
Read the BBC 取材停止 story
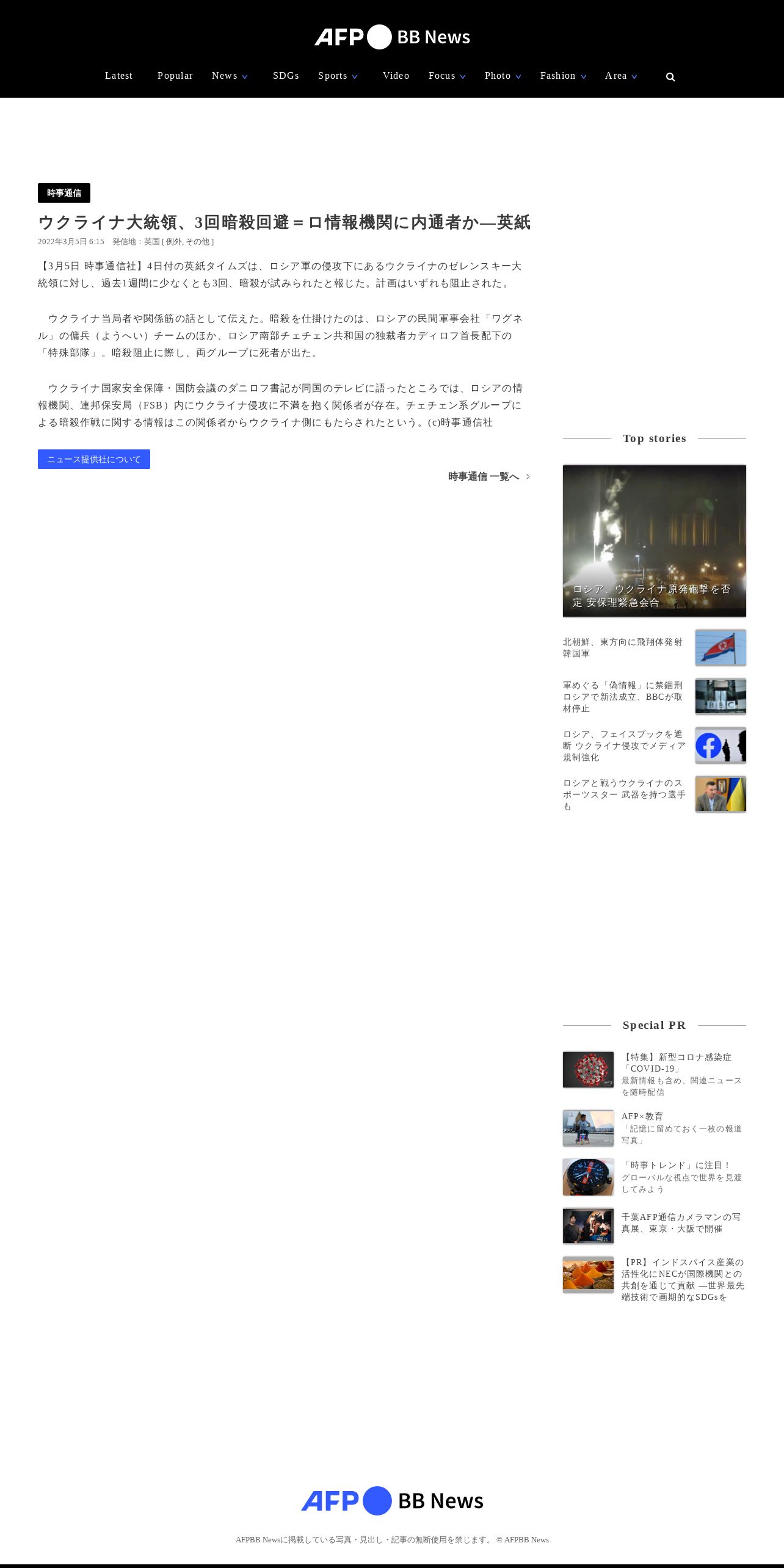(655, 697)
